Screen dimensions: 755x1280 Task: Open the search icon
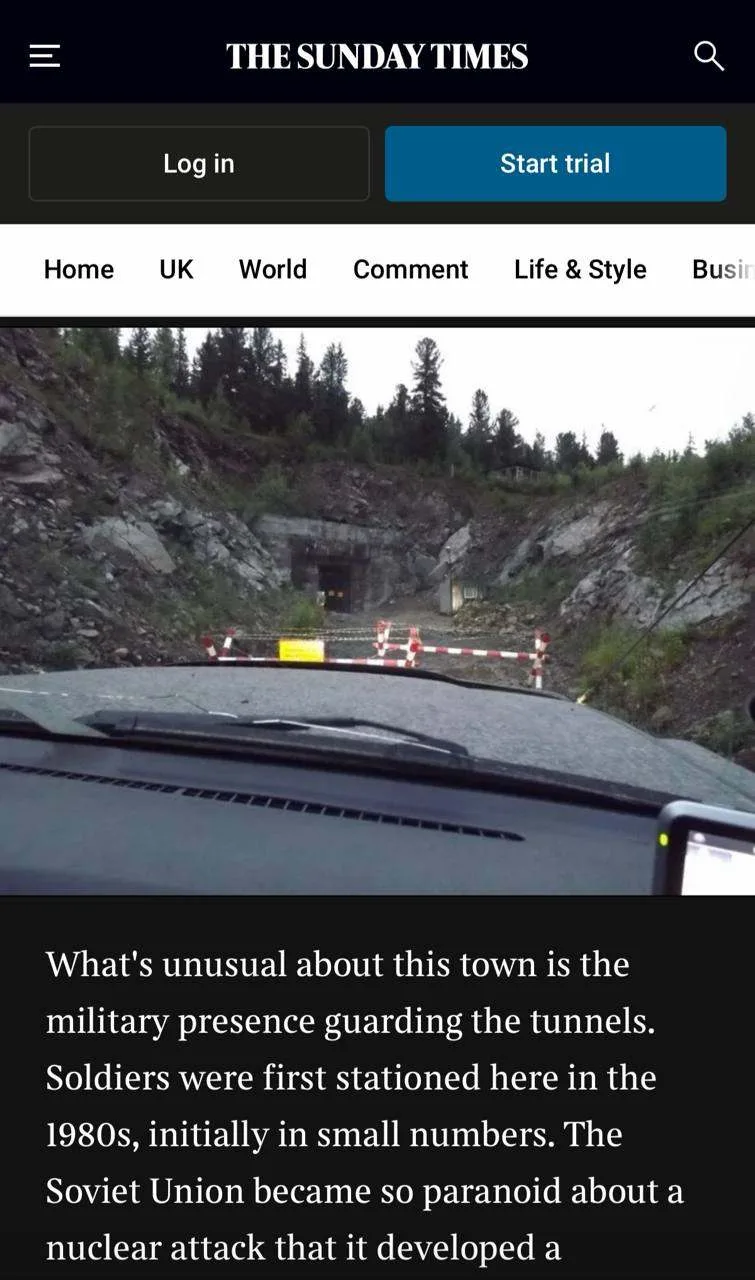[709, 56]
